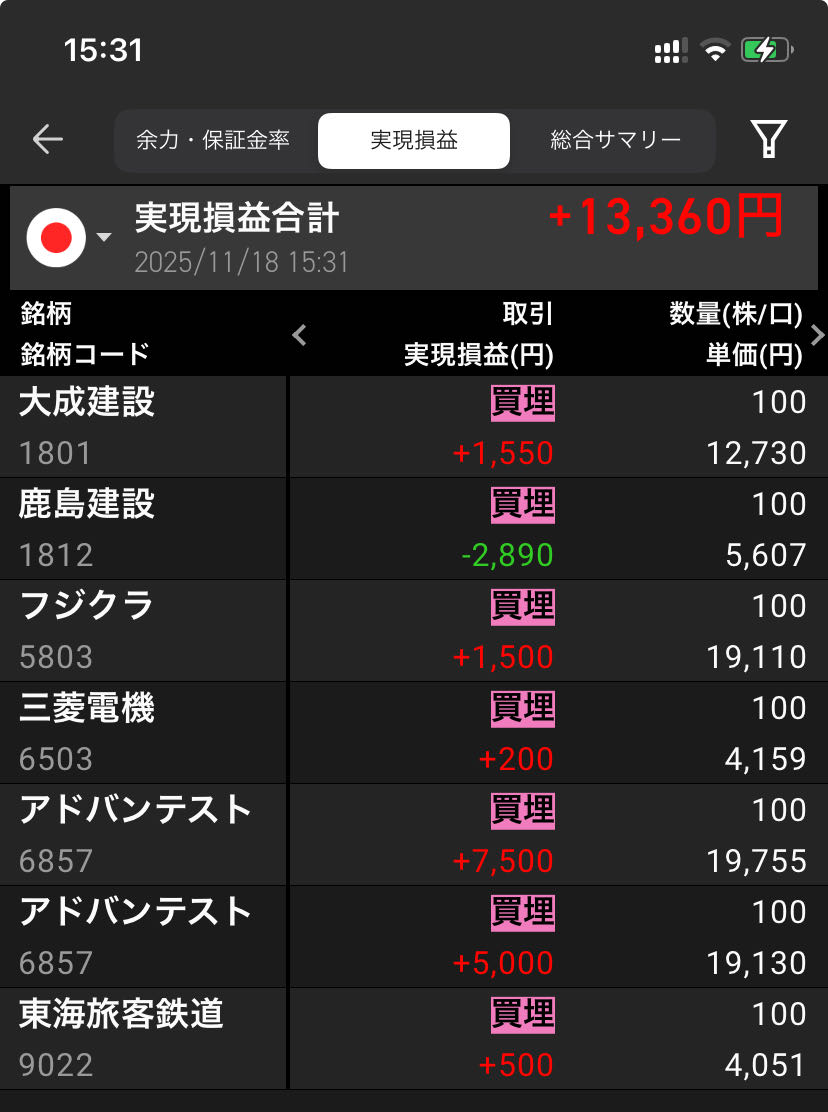828x1112 pixels.
Task: Show next columns with right chevron
Action: click(x=817, y=335)
